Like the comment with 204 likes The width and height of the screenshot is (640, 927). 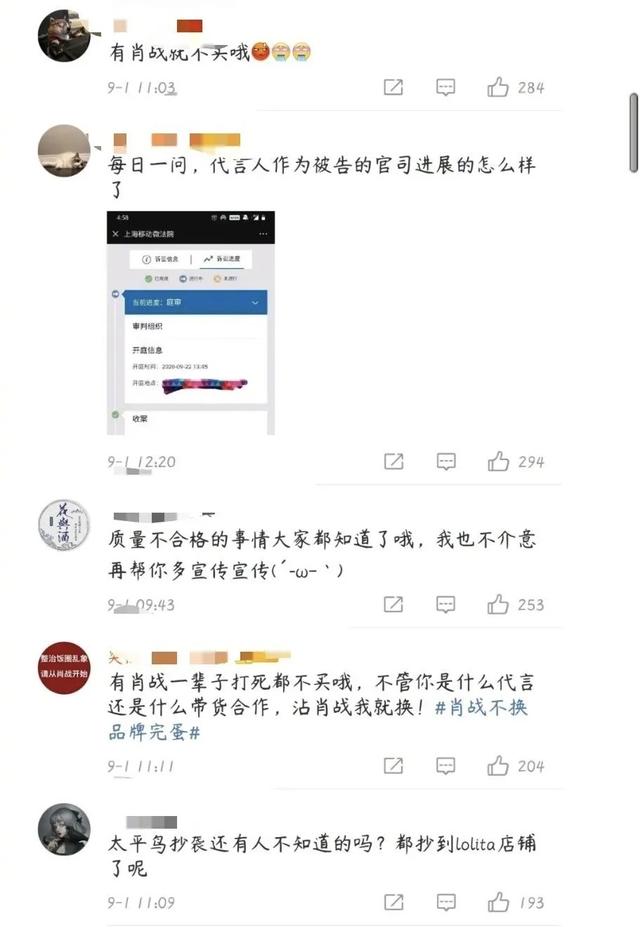point(498,766)
